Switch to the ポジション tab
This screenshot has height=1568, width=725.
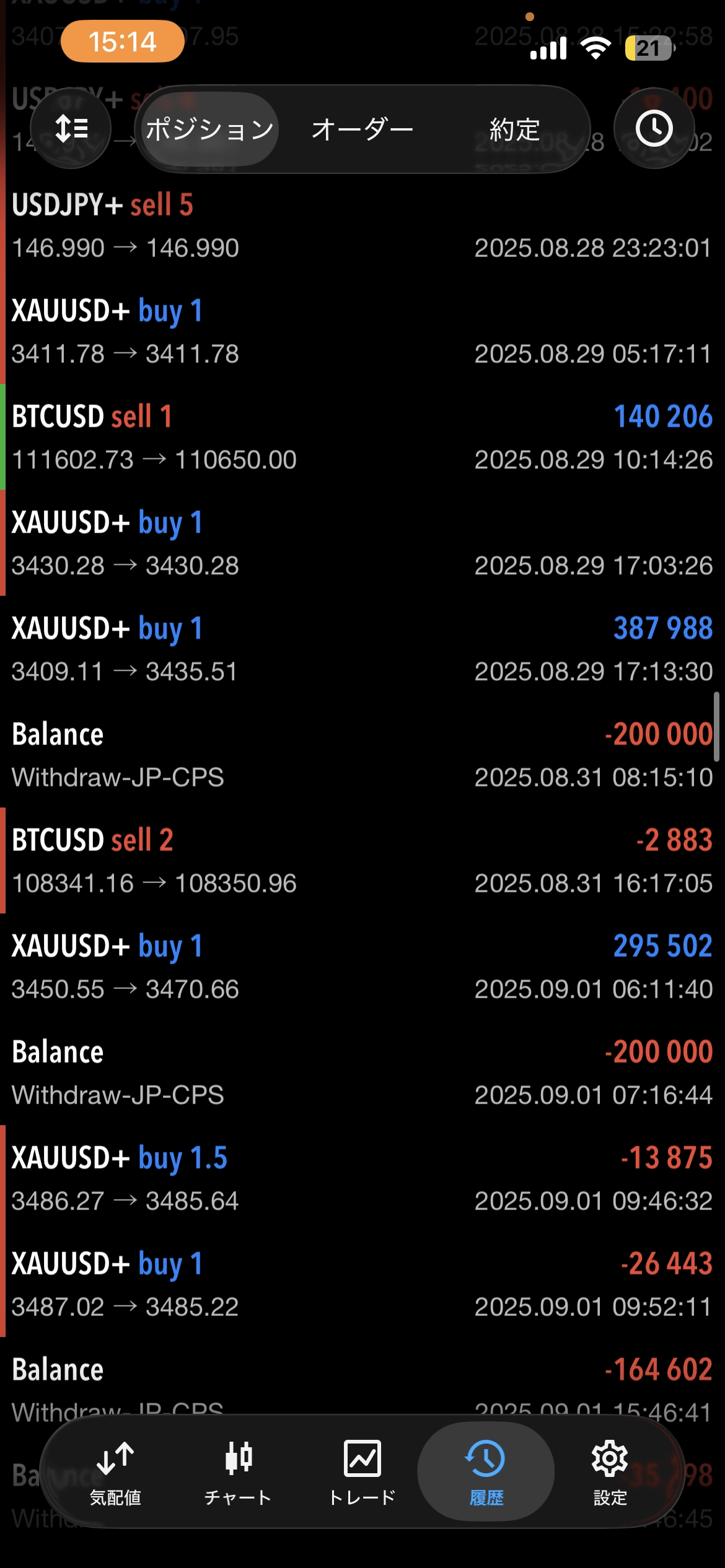(x=209, y=129)
